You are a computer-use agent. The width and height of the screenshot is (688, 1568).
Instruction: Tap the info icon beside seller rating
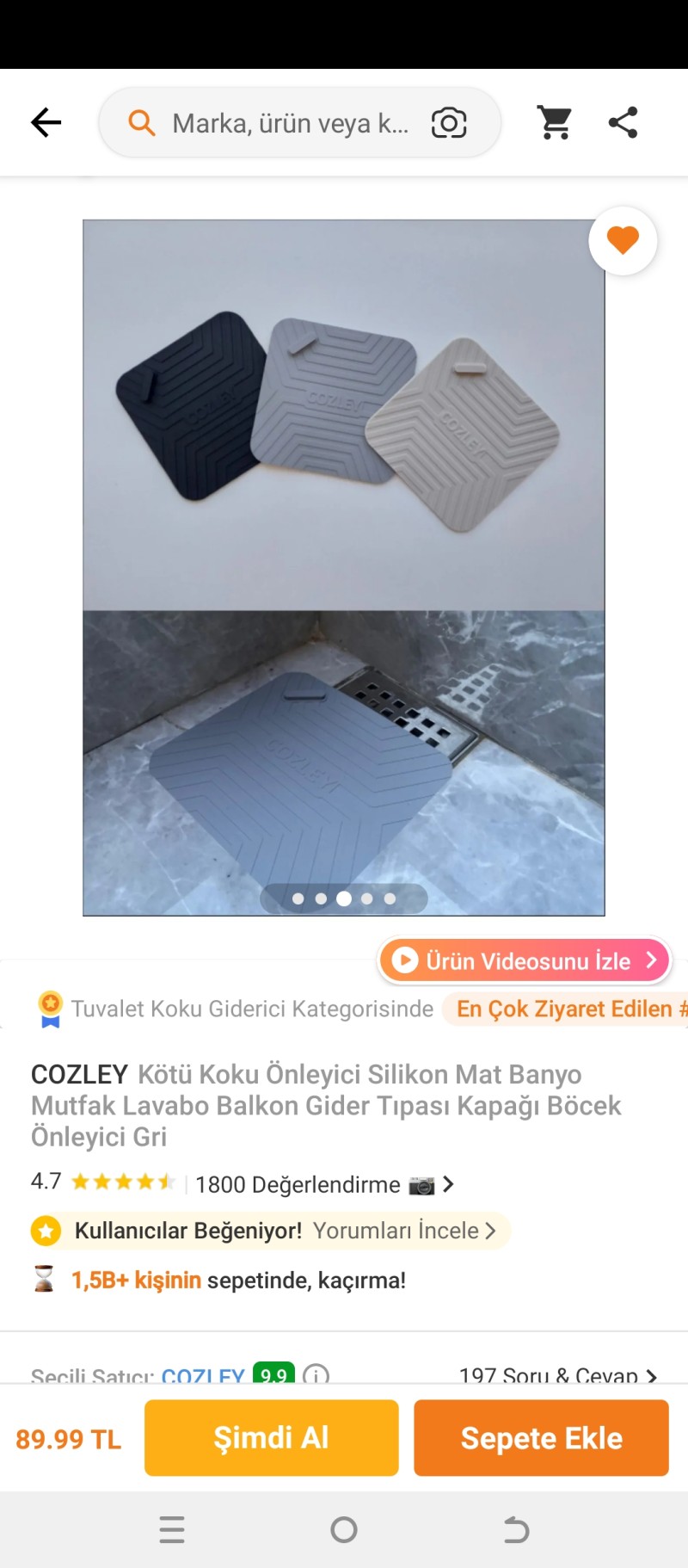[316, 1375]
